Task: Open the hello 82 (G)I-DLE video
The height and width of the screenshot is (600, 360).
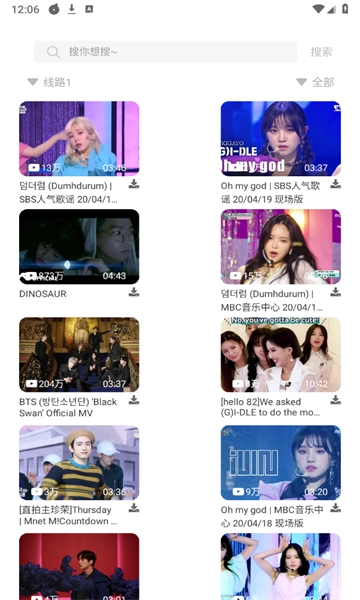Action: (x=280, y=354)
